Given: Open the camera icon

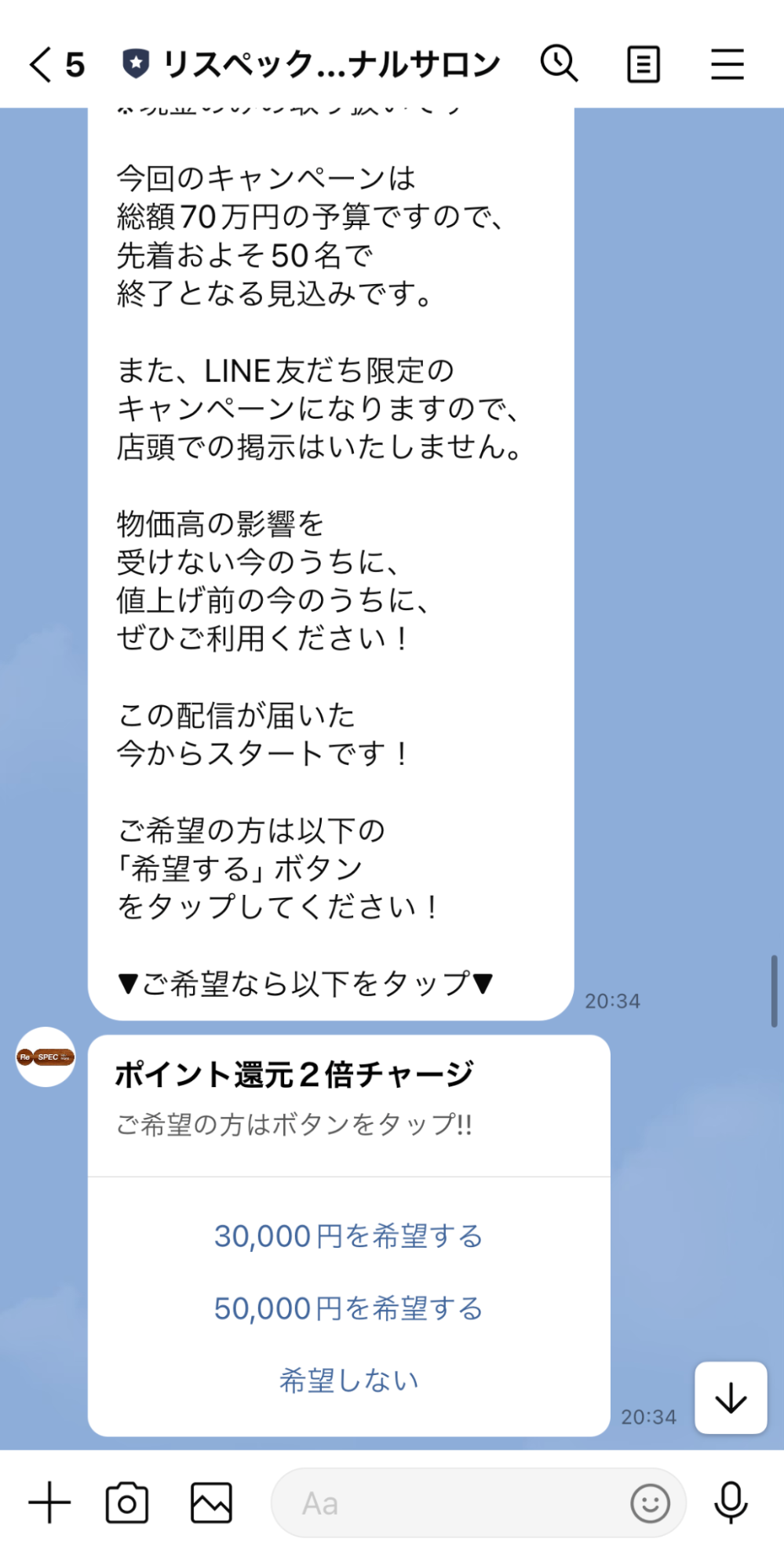Looking at the screenshot, I should tap(127, 1502).
